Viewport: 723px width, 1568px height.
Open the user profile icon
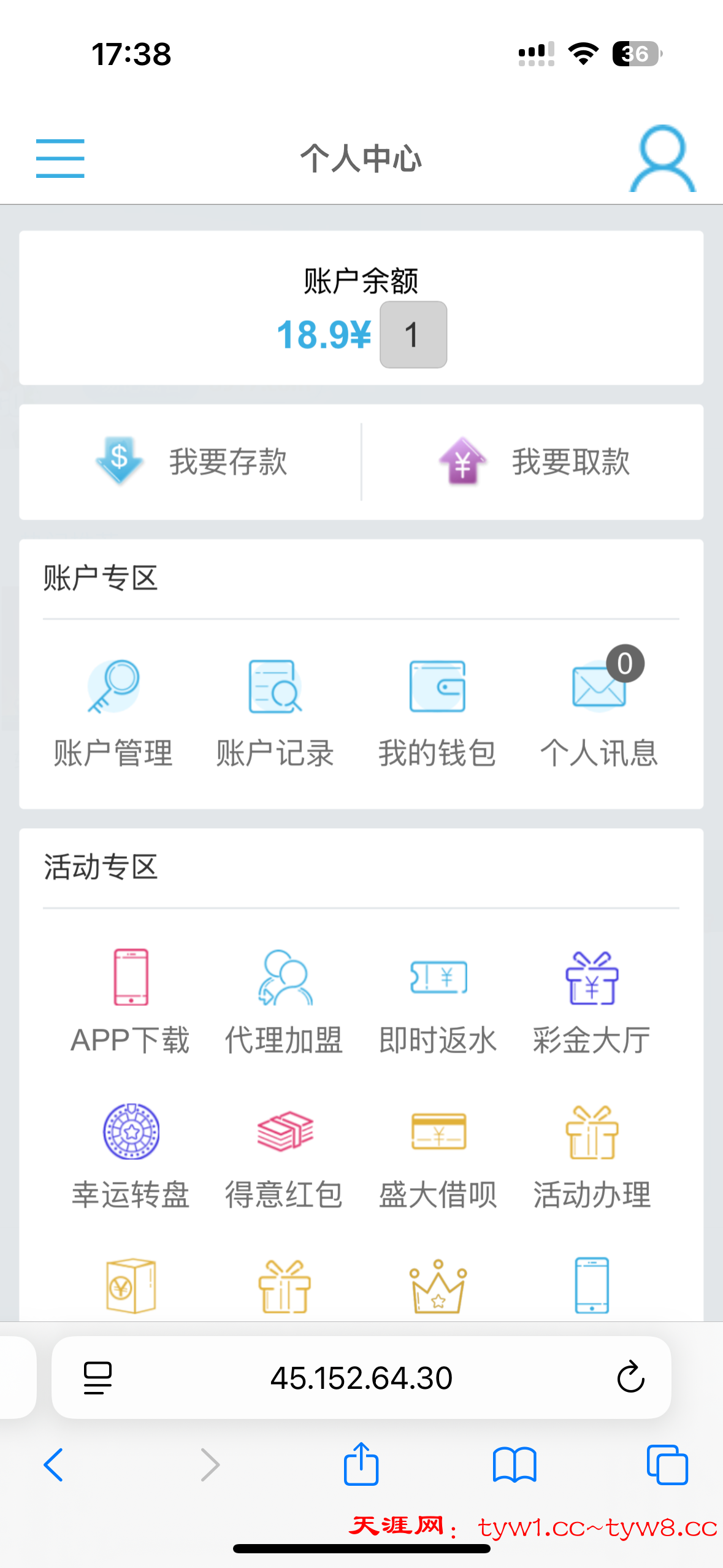click(x=662, y=159)
